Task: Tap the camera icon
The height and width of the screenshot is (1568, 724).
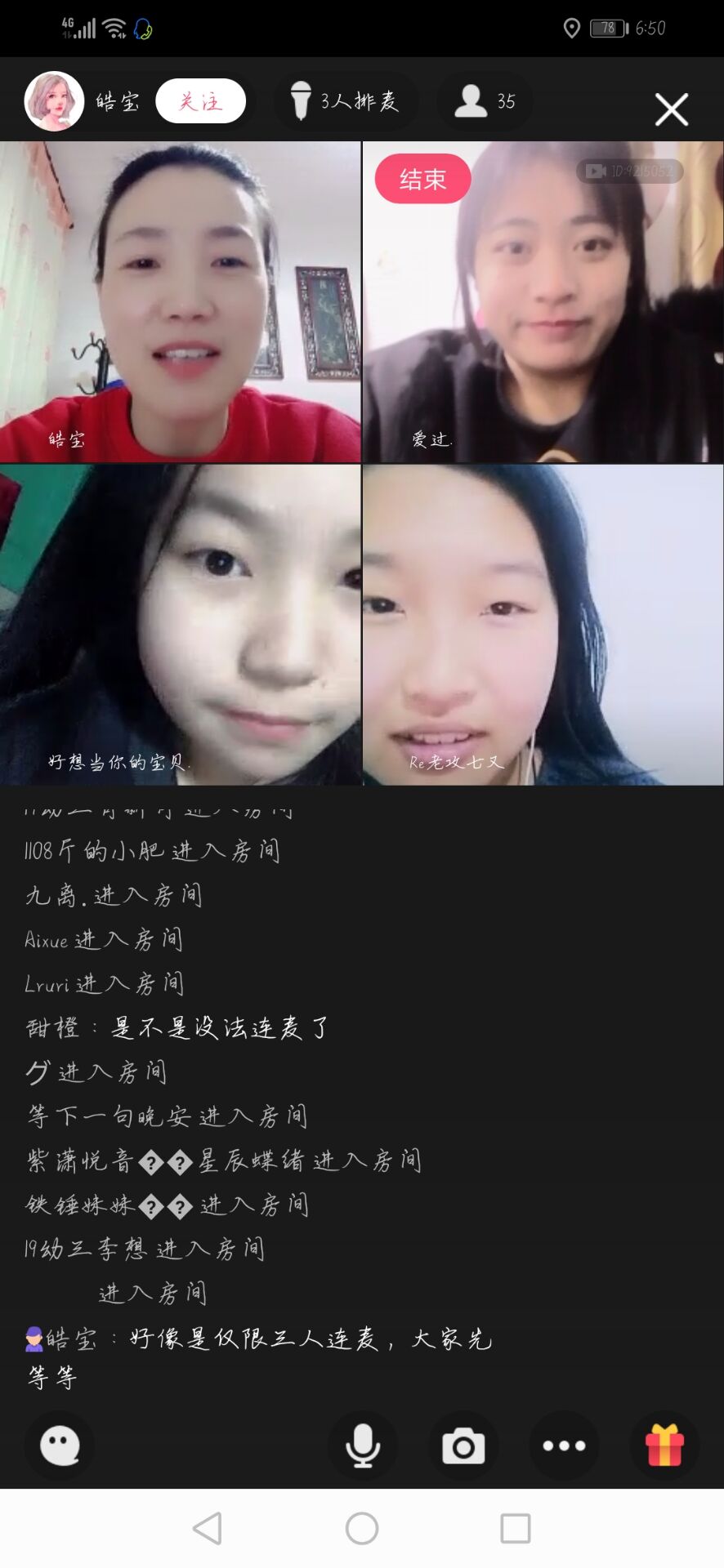Action: point(463,1445)
